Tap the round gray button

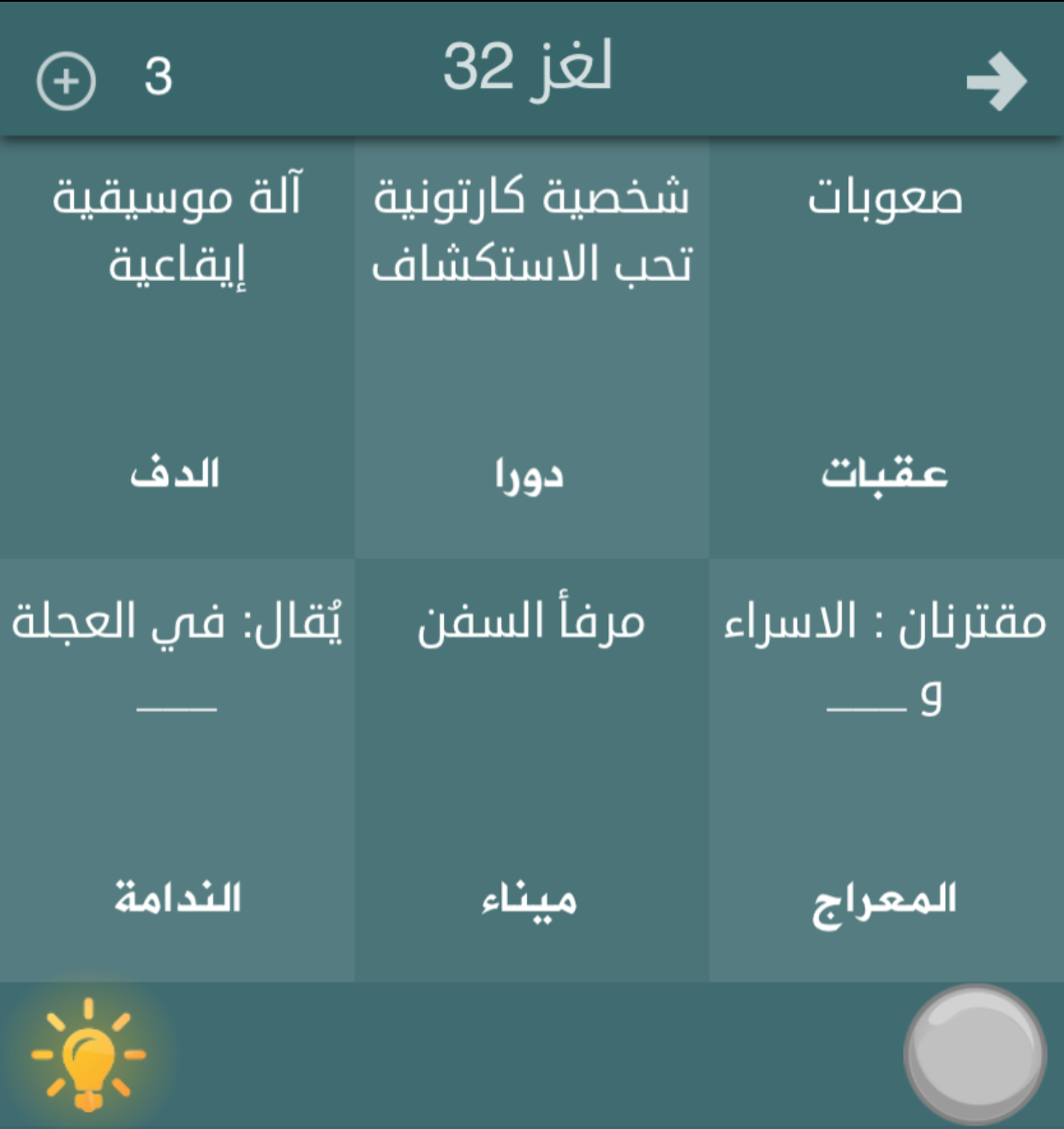coord(975,1054)
